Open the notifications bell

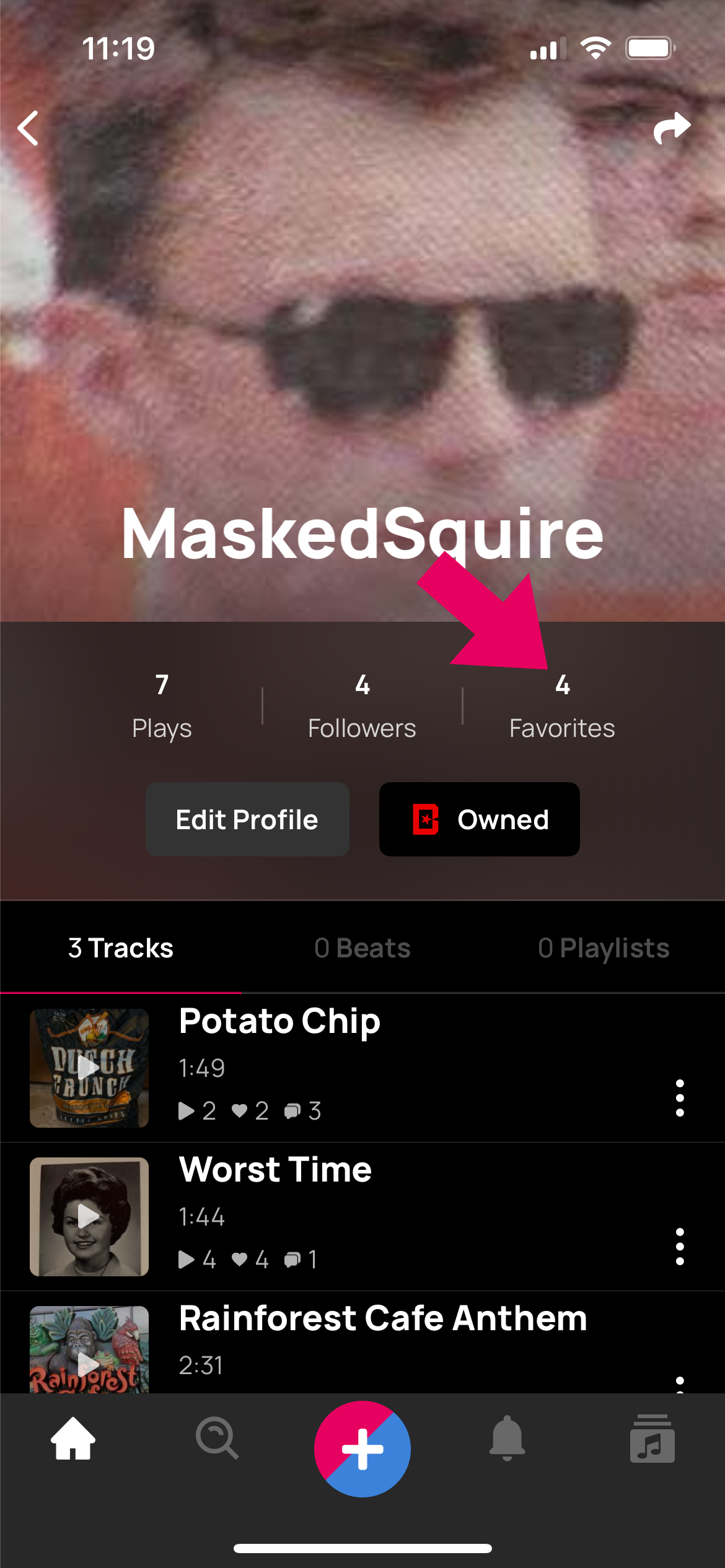(x=507, y=1439)
